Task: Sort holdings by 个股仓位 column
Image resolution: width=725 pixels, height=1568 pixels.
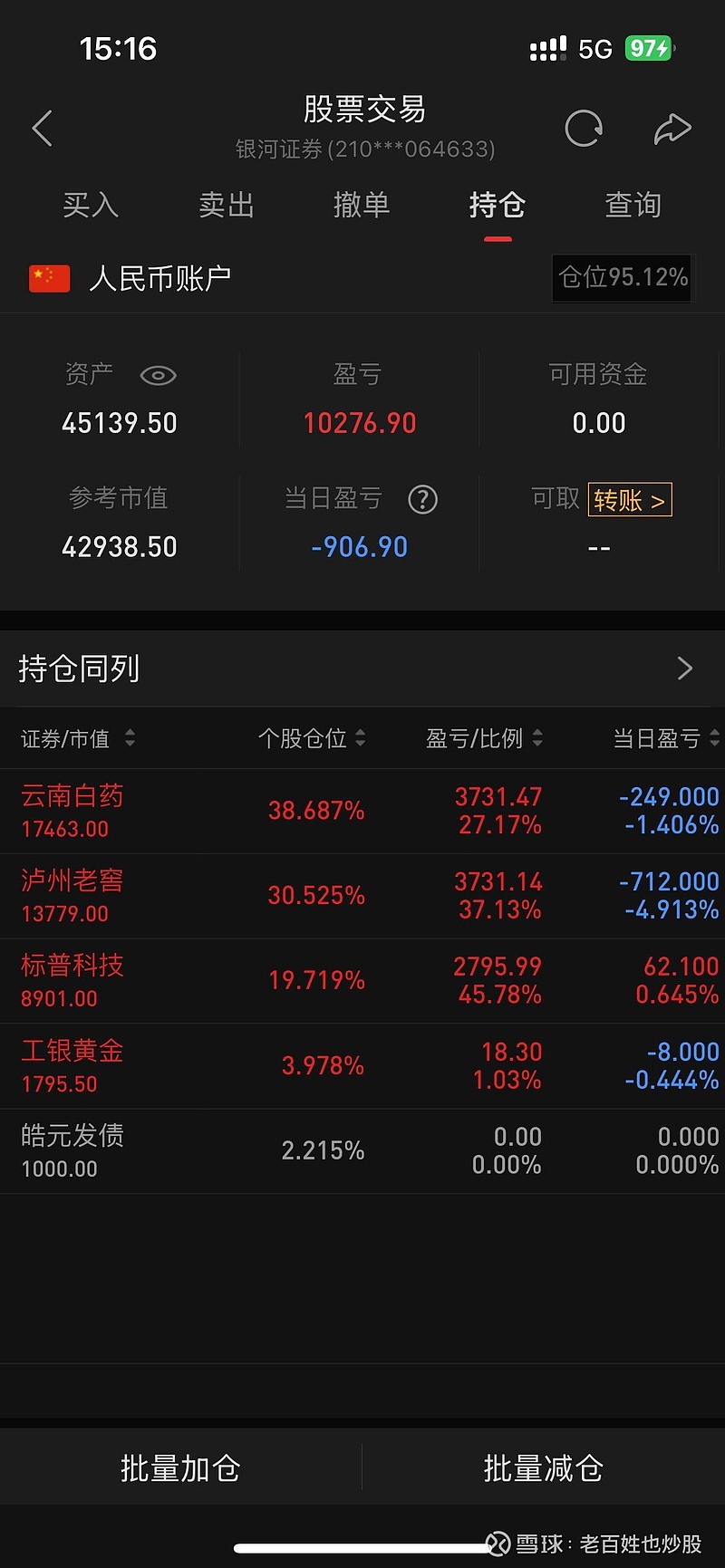Action: pyautogui.click(x=361, y=738)
